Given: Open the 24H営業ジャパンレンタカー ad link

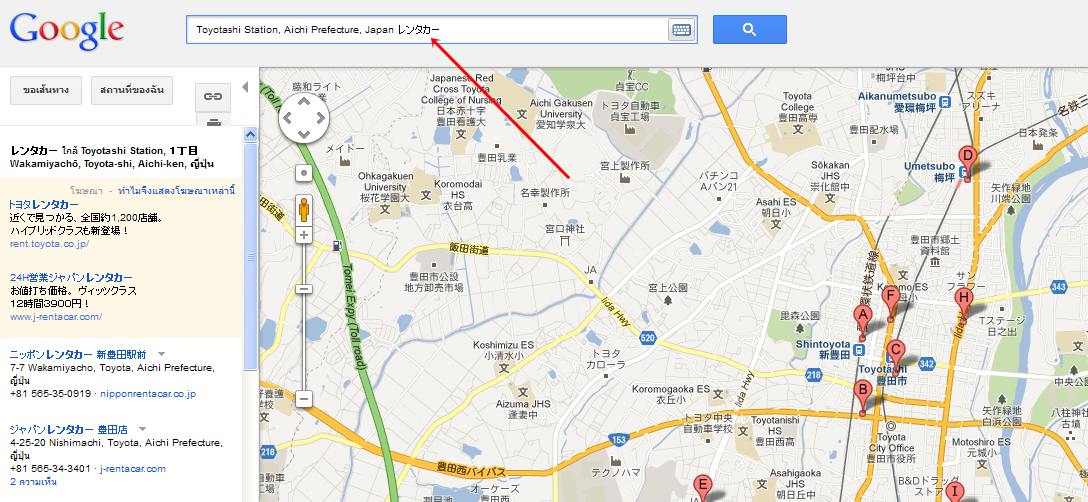Looking at the screenshot, I should point(71,277).
